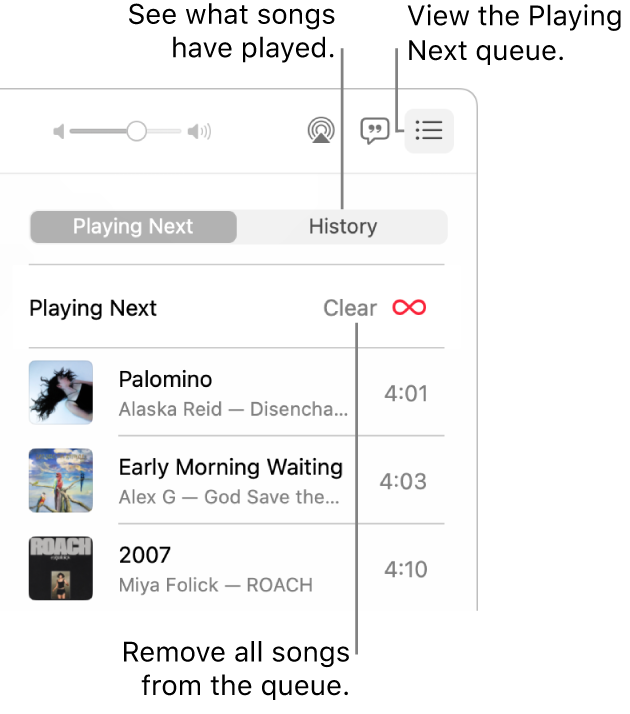
Task: Clear all songs from the queue
Action: click(x=350, y=308)
